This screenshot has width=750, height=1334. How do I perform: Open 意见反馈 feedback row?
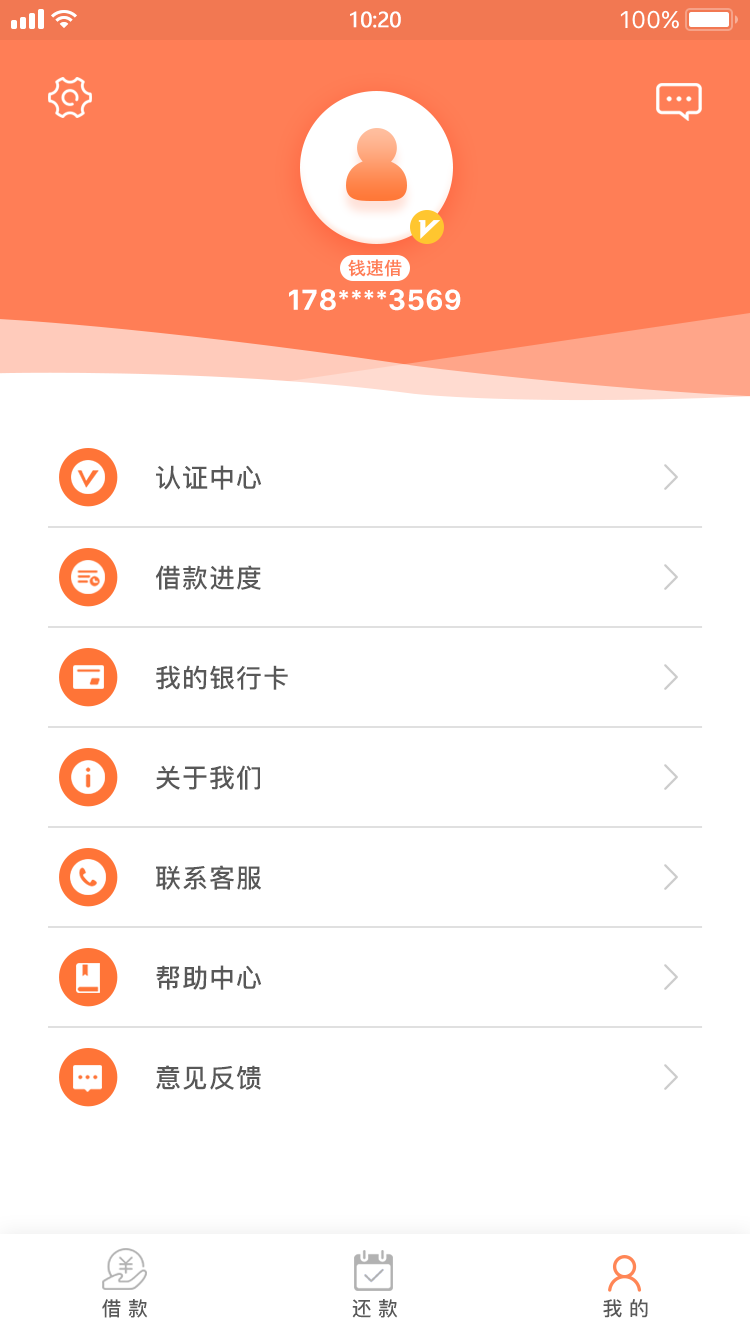point(375,1078)
